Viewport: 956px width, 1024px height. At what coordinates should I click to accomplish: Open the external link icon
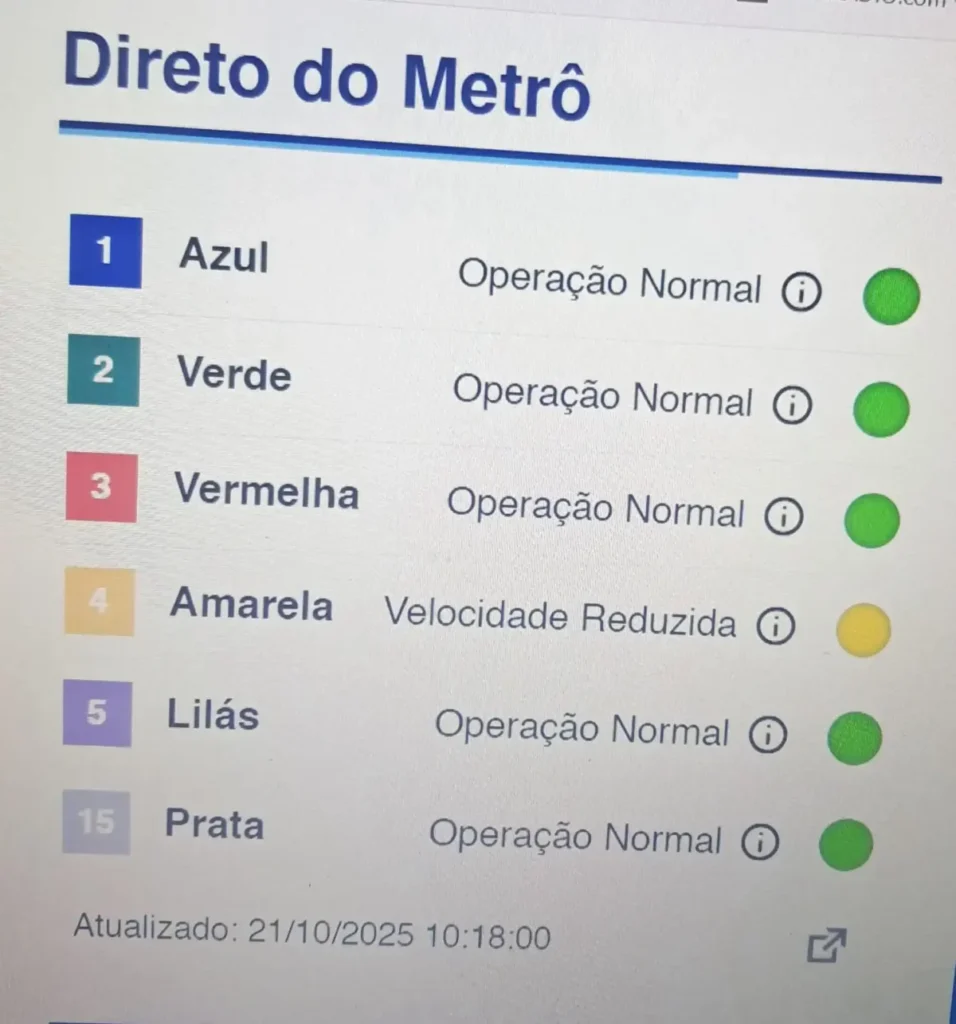click(x=827, y=946)
